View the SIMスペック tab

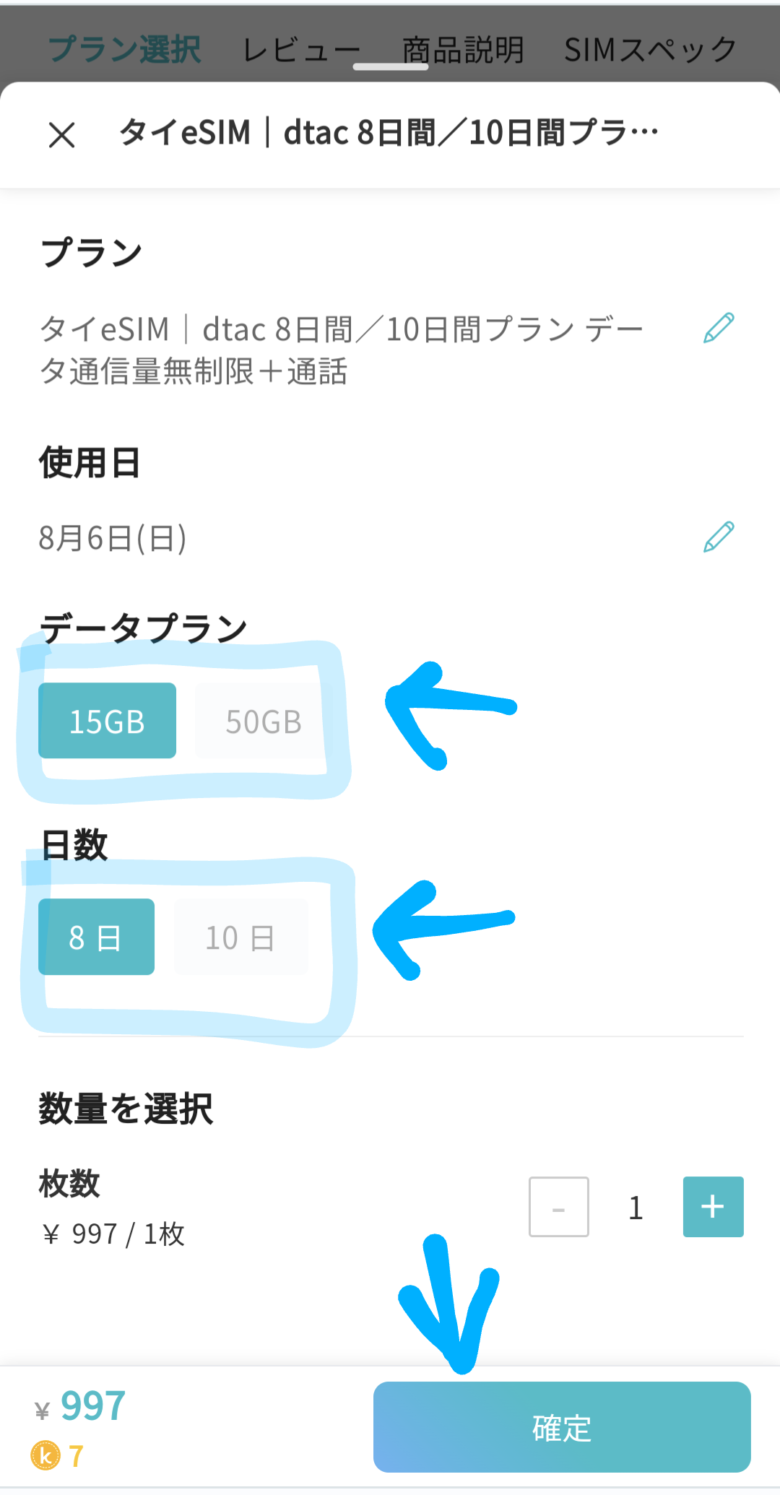click(648, 48)
